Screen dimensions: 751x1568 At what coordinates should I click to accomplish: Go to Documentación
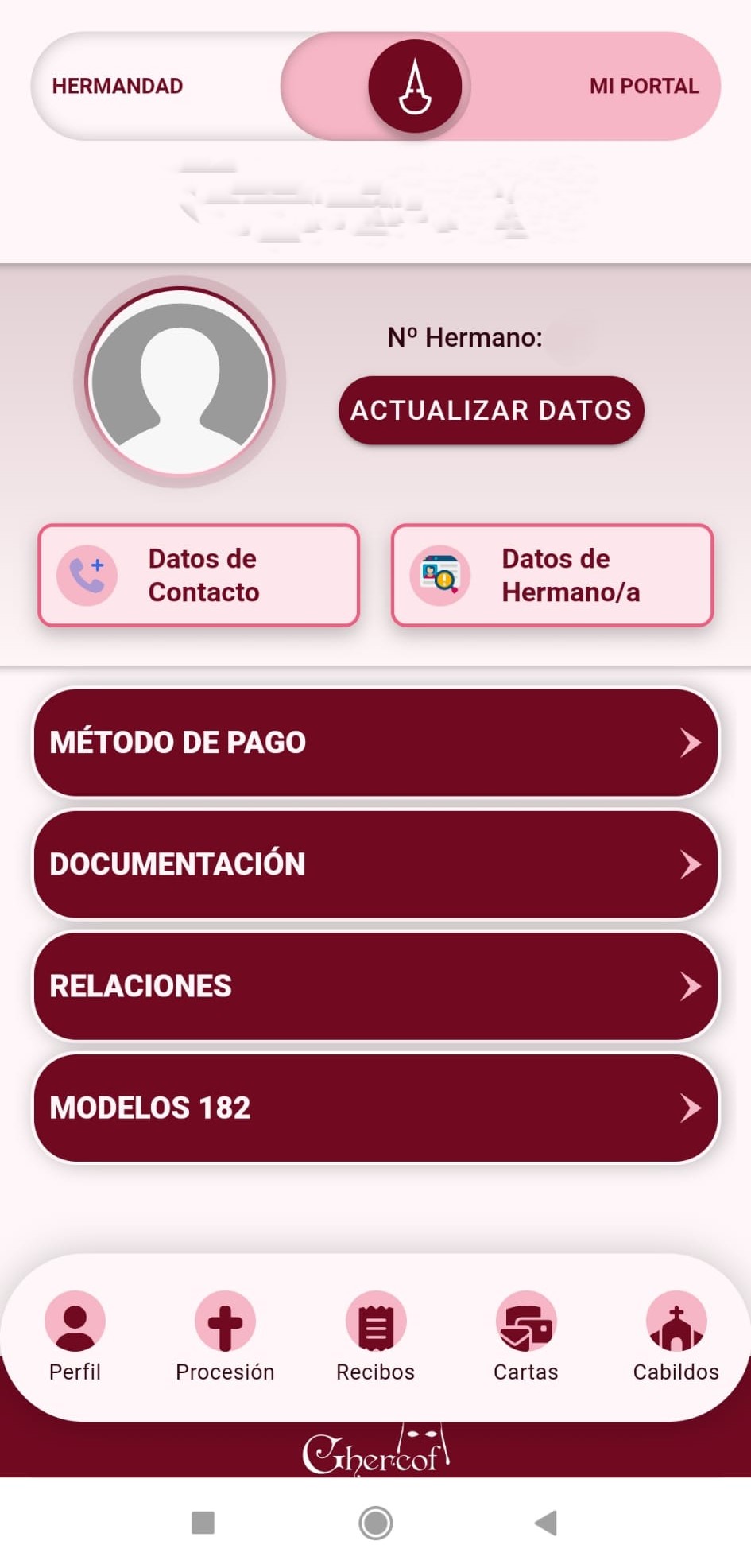click(375, 864)
